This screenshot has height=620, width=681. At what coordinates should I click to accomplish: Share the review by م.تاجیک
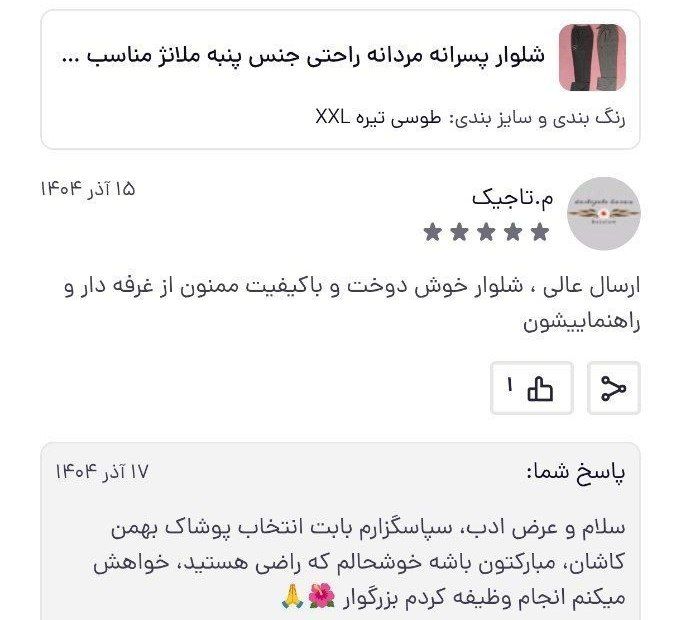click(x=613, y=389)
